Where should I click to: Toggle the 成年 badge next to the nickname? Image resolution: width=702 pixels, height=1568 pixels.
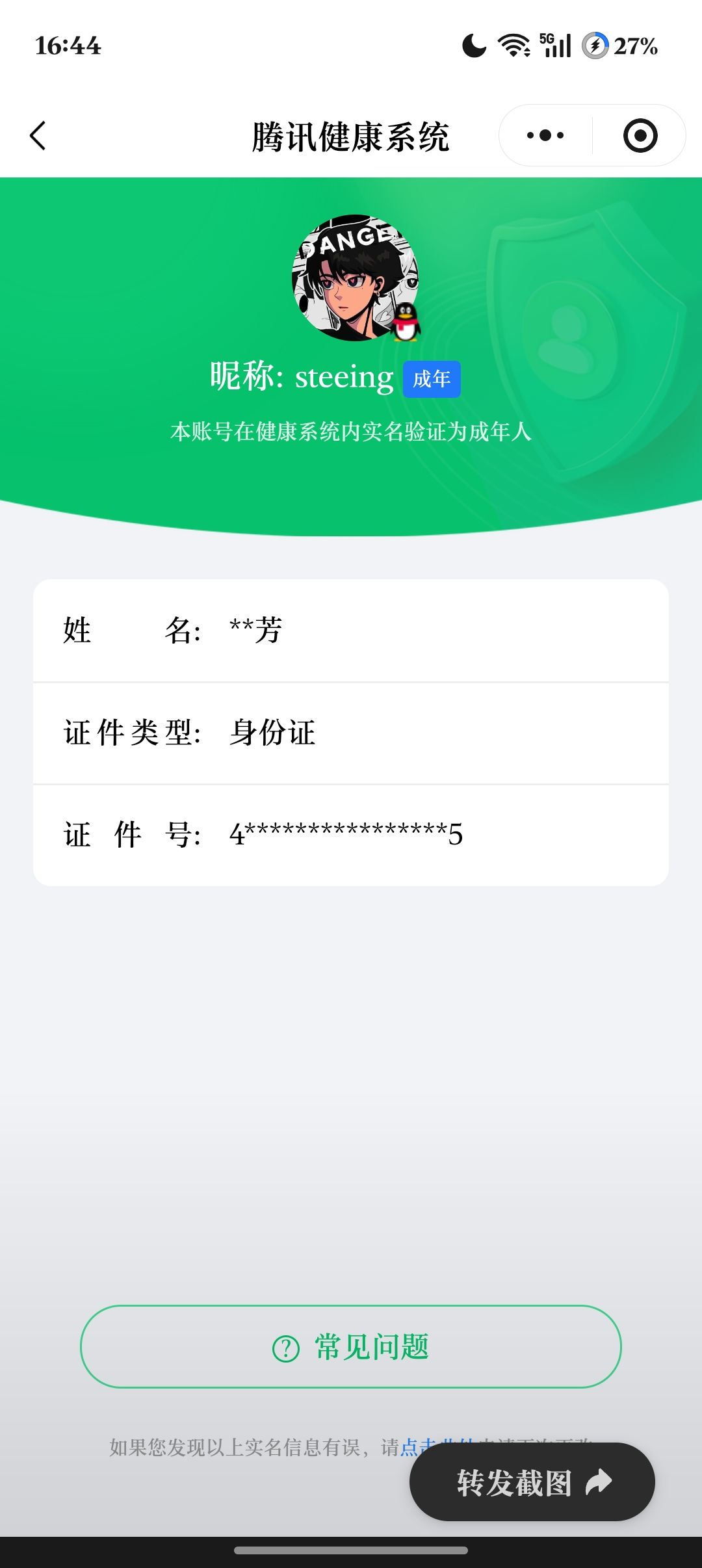pos(431,379)
